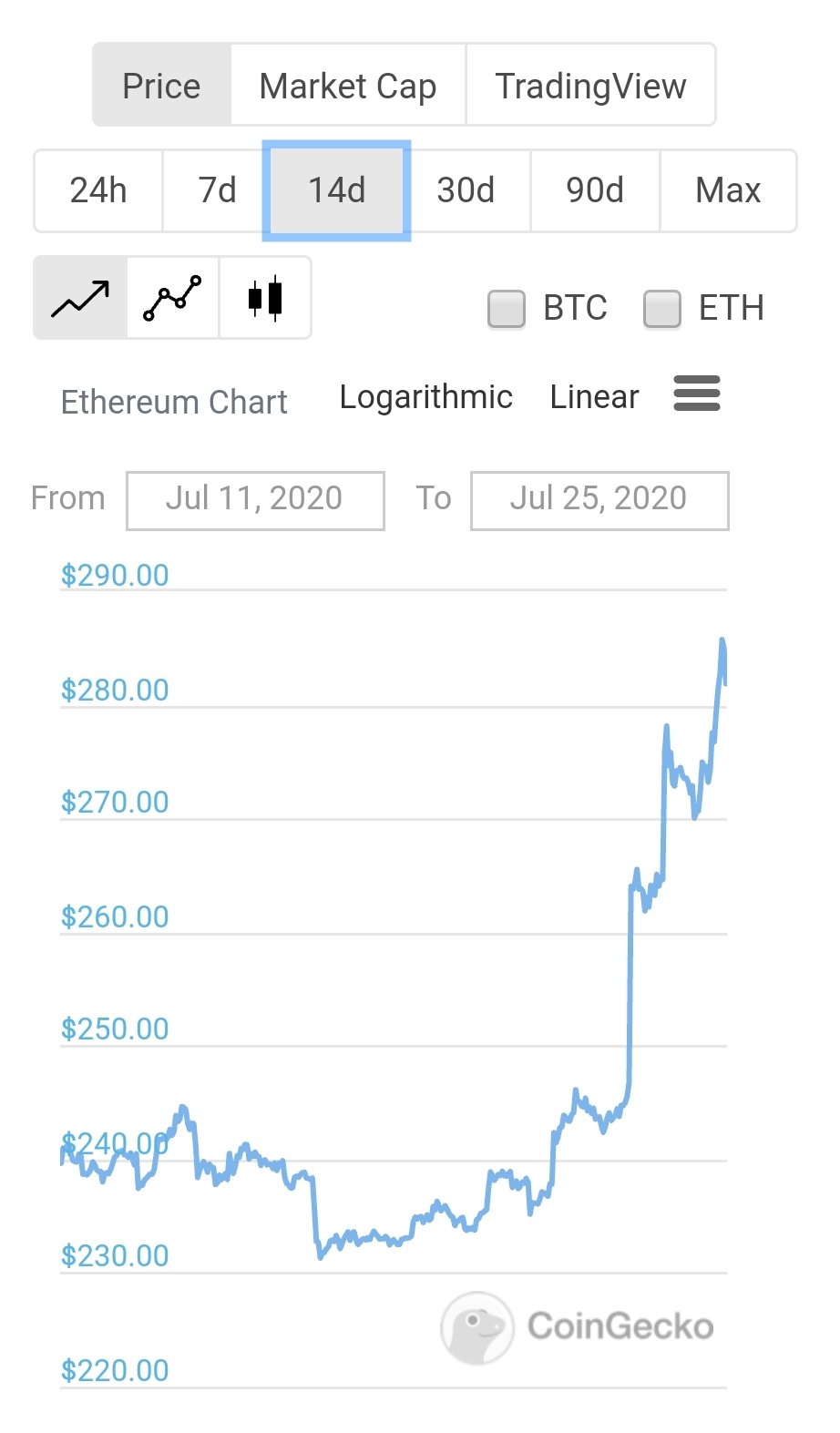
Task: Set chart scale to Linear
Action: (x=594, y=397)
